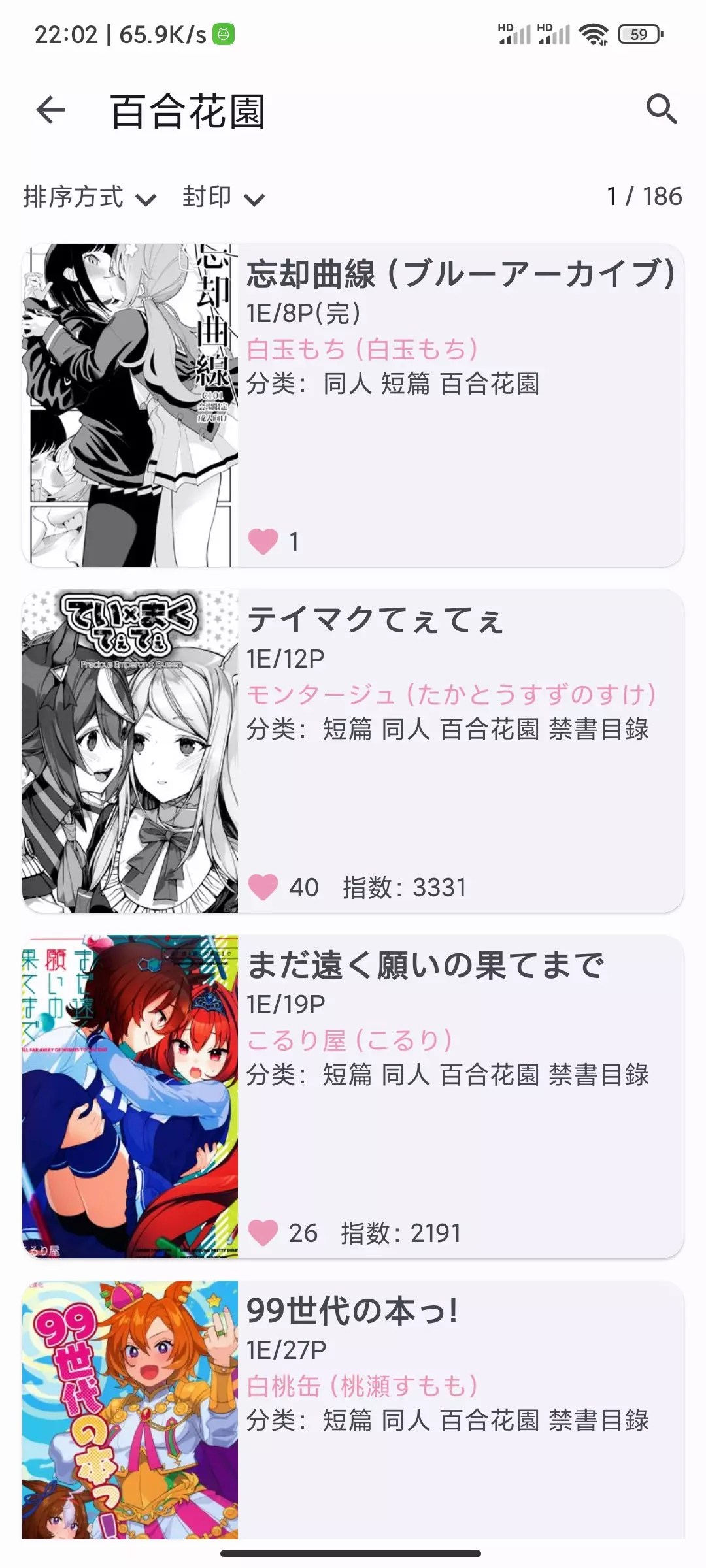Viewport: 706px width, 1568px height.
Task: Expand the 排序方式 sort dropdown
Action: 90,197
